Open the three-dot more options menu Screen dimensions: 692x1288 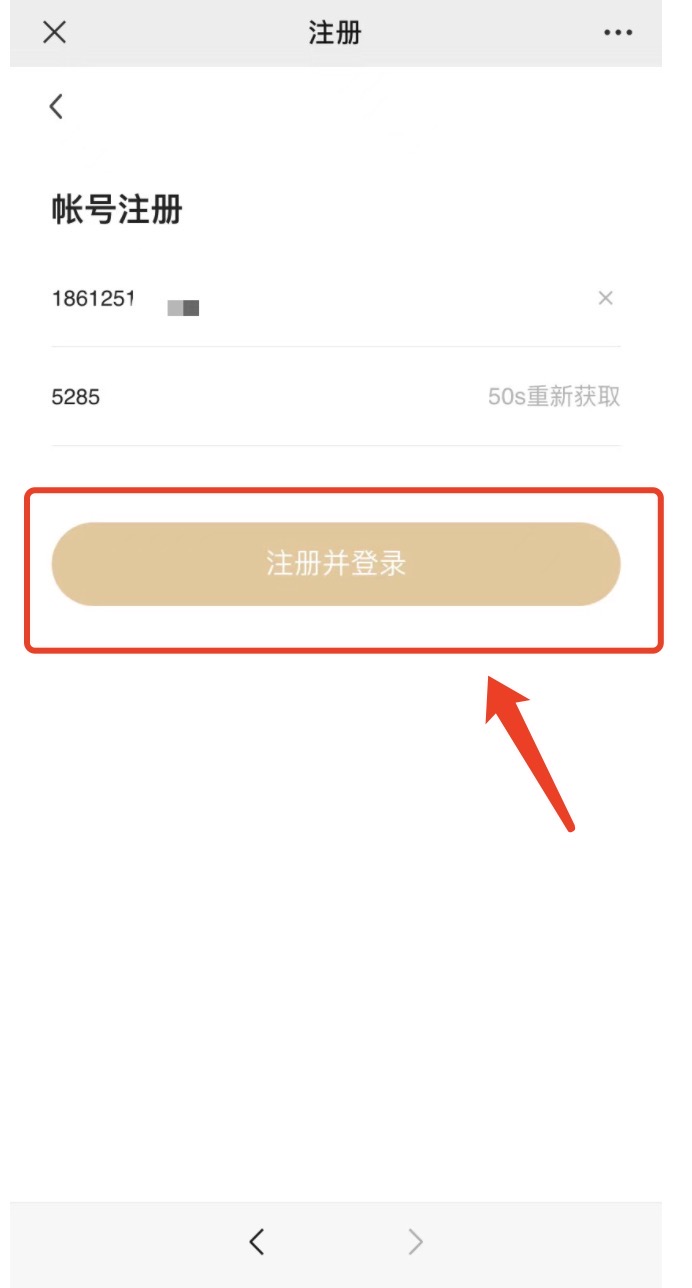coord(619,33)
